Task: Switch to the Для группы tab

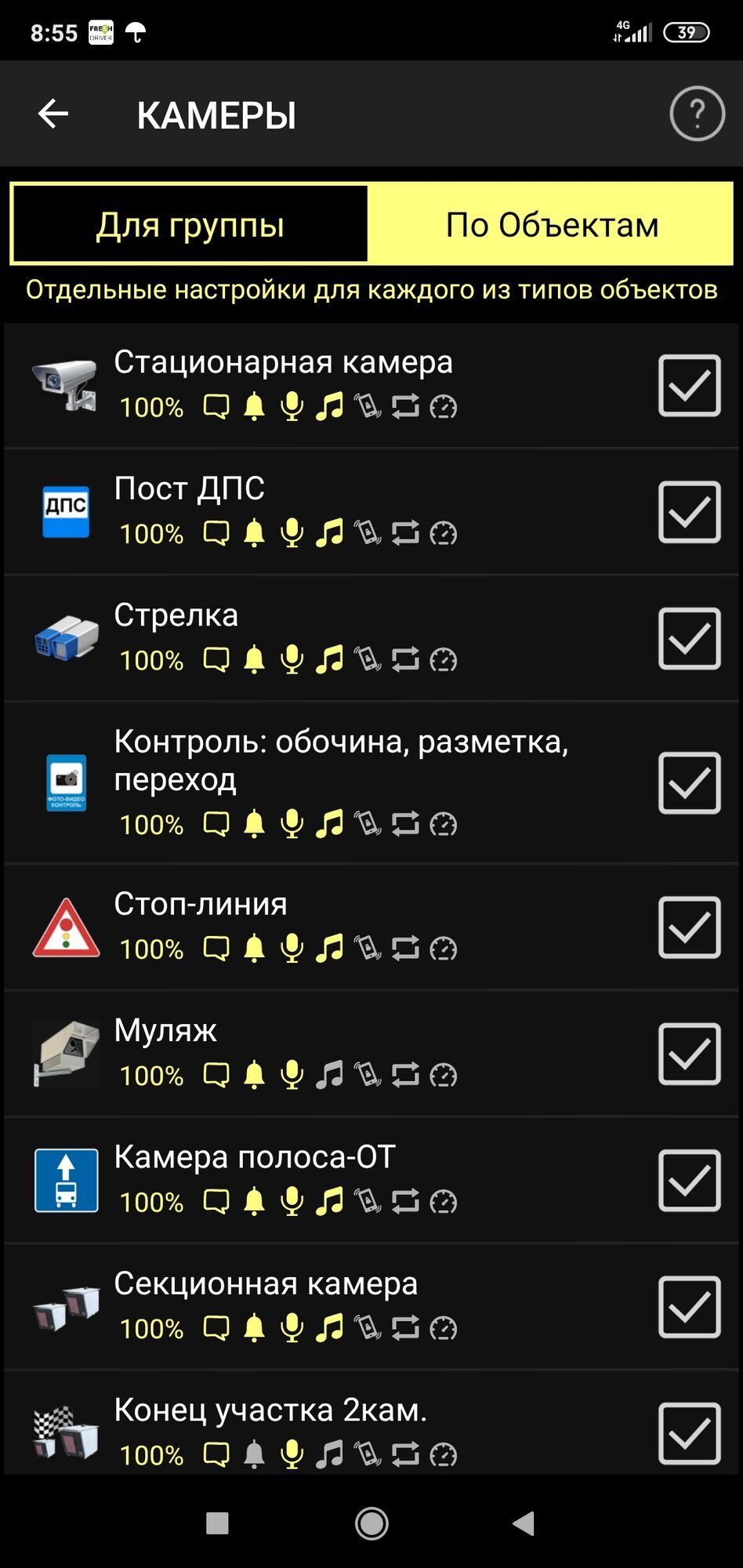Action: [190, 224]
